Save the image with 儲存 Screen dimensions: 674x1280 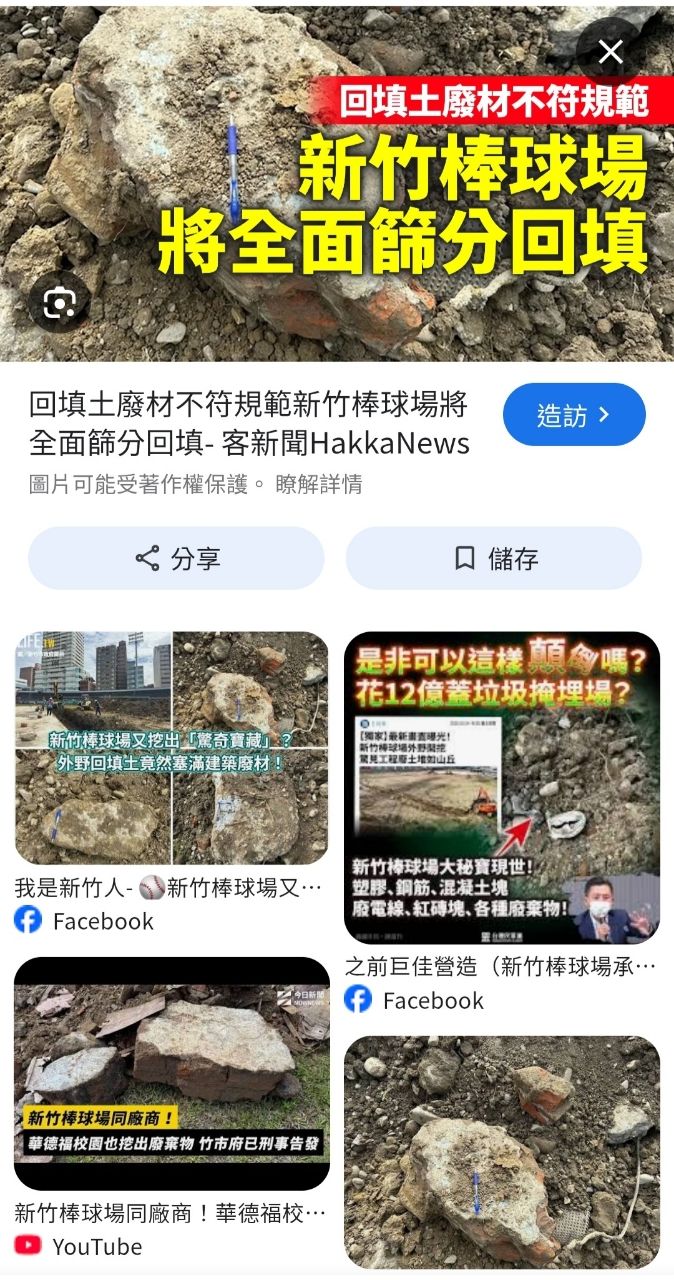494,558
